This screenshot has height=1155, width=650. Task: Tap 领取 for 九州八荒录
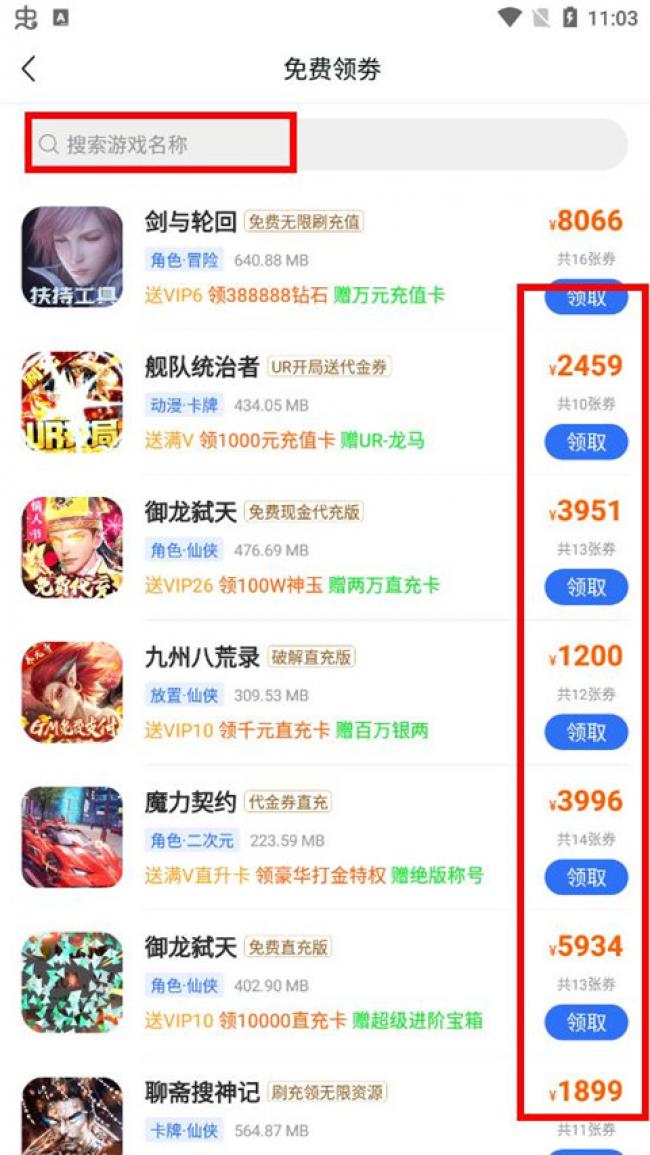tap(586, 732)
